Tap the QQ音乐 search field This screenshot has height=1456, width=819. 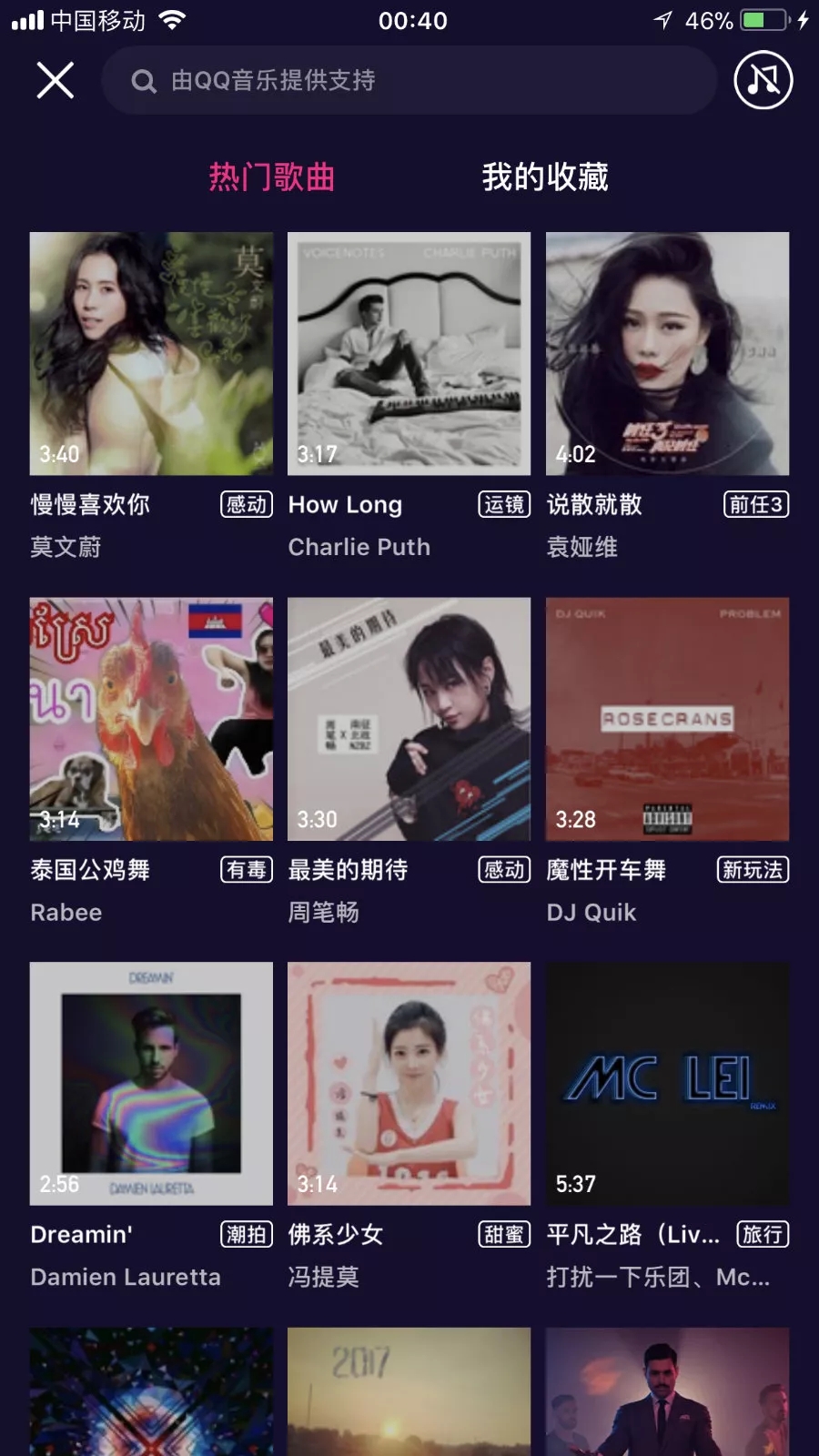(409, 80)
